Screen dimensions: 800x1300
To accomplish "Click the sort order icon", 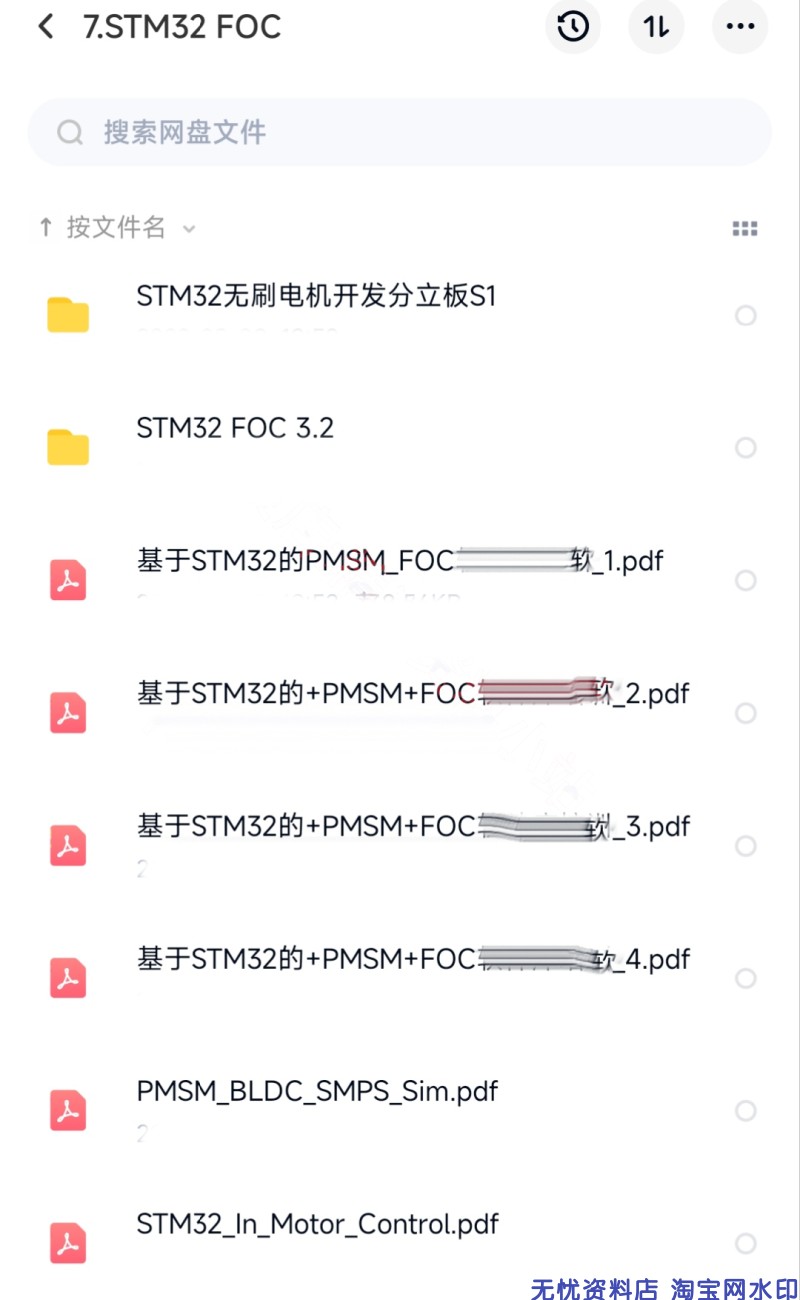I will point(656,27).
